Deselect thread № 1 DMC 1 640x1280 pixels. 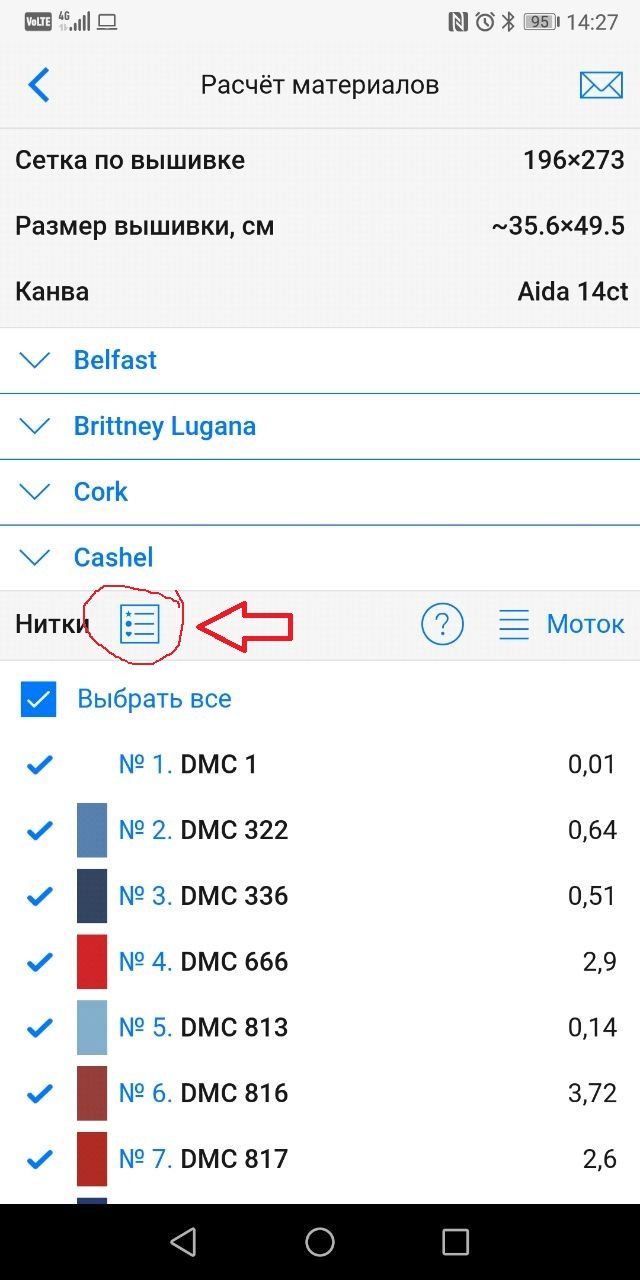tap(39, 765)
